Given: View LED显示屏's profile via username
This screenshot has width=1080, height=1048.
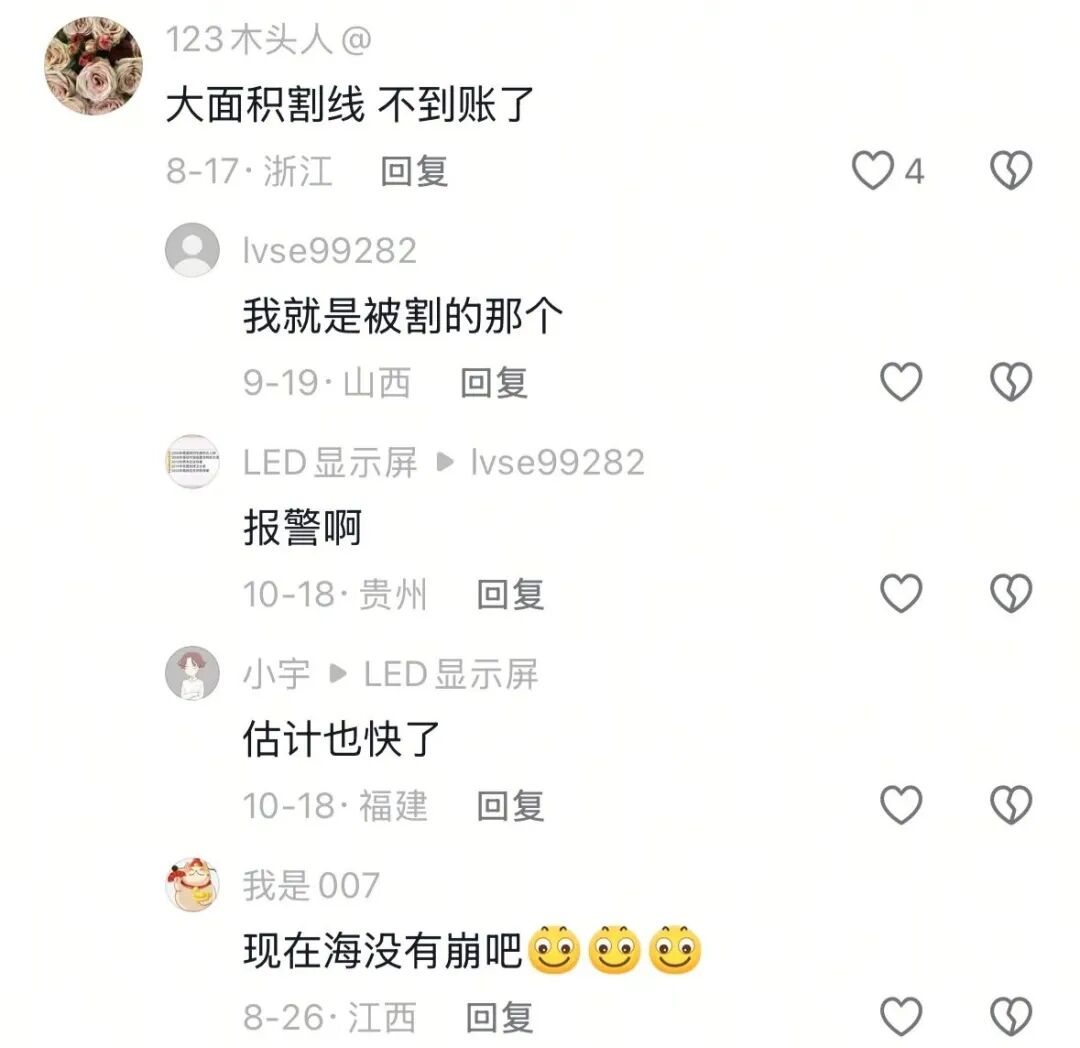Looking at the screenshot, I should click(x=330, y=462).
